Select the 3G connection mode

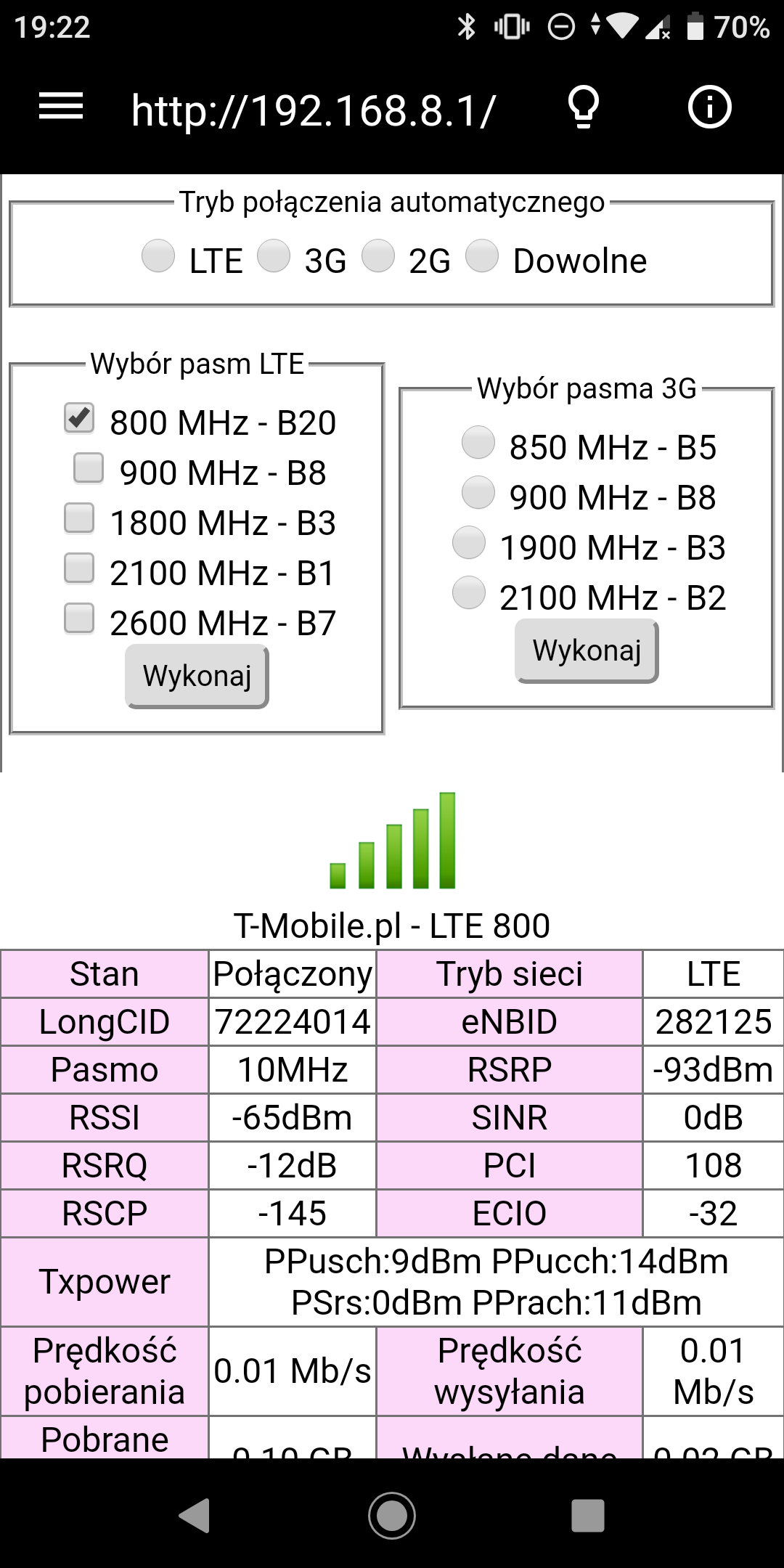[x=274, y=256]
